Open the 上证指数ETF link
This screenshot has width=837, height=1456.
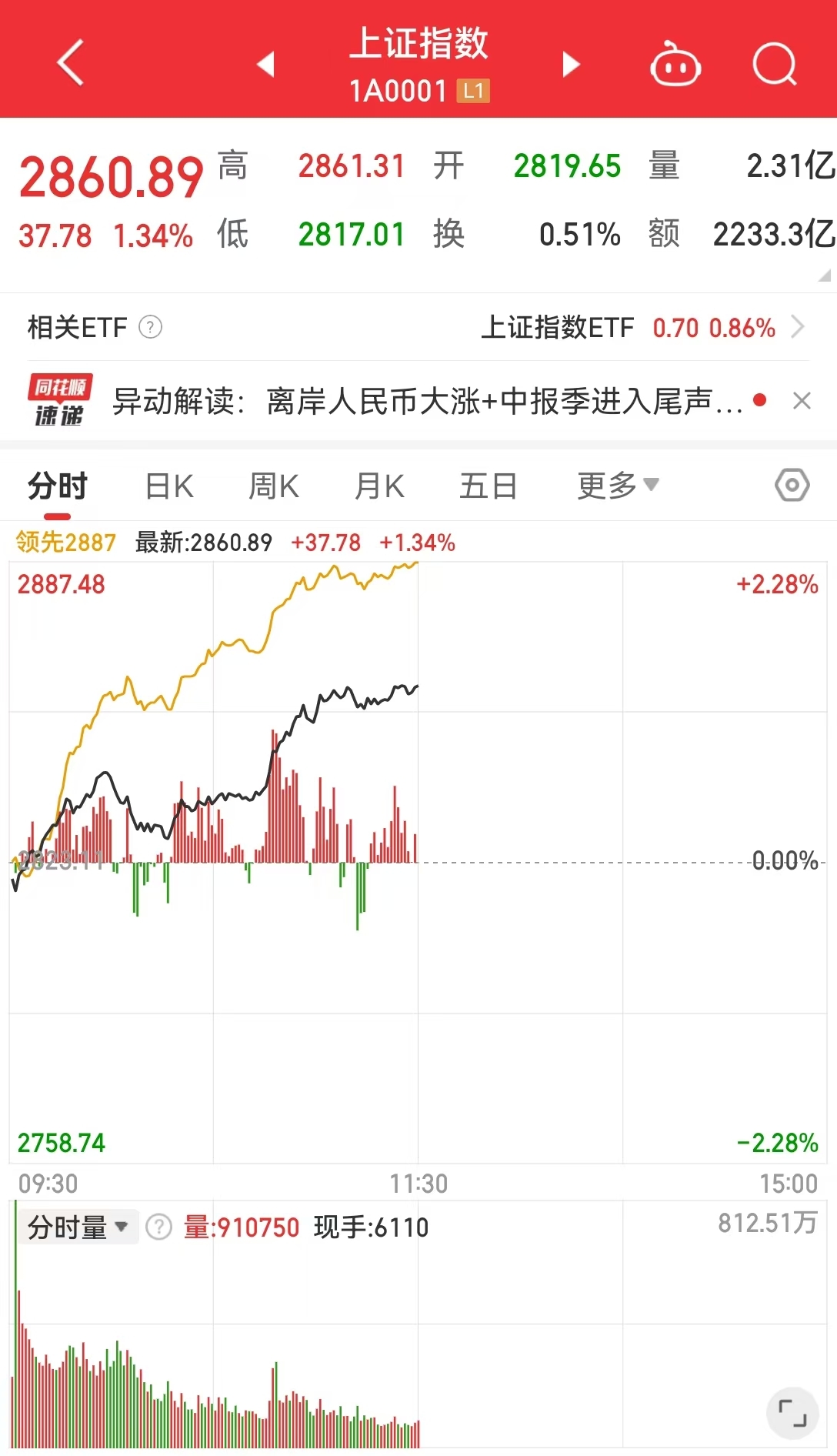coord(559,327)
